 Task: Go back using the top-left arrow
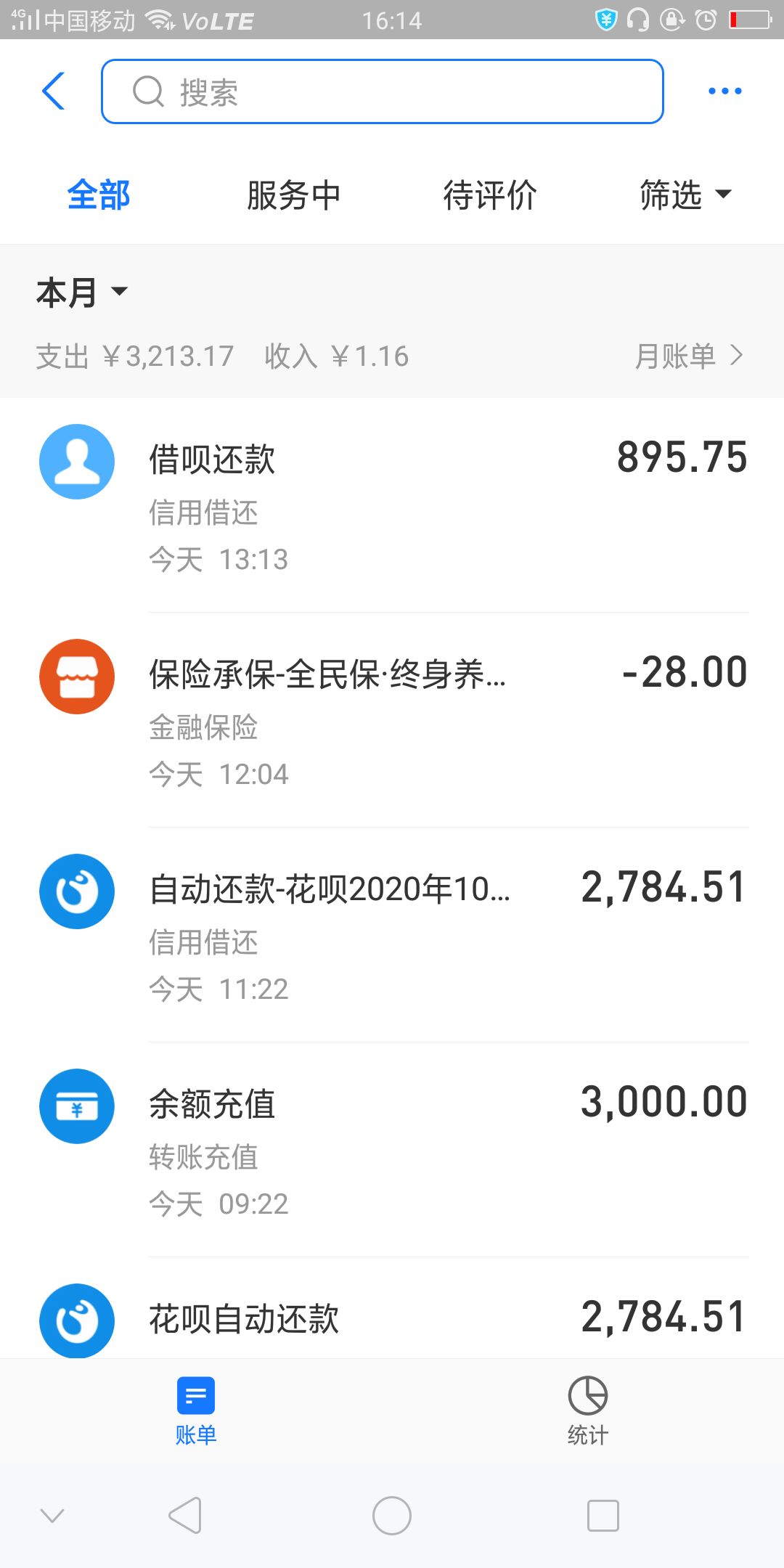[x=54, y=91]
